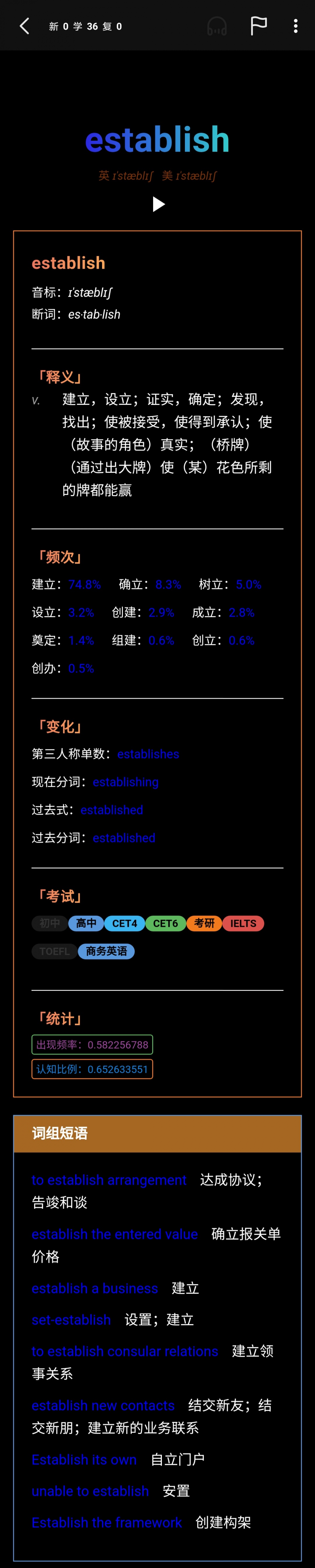Tap the headphones audio icon
The height and width of the screenshot is (1568, 315).
[217, 26]
